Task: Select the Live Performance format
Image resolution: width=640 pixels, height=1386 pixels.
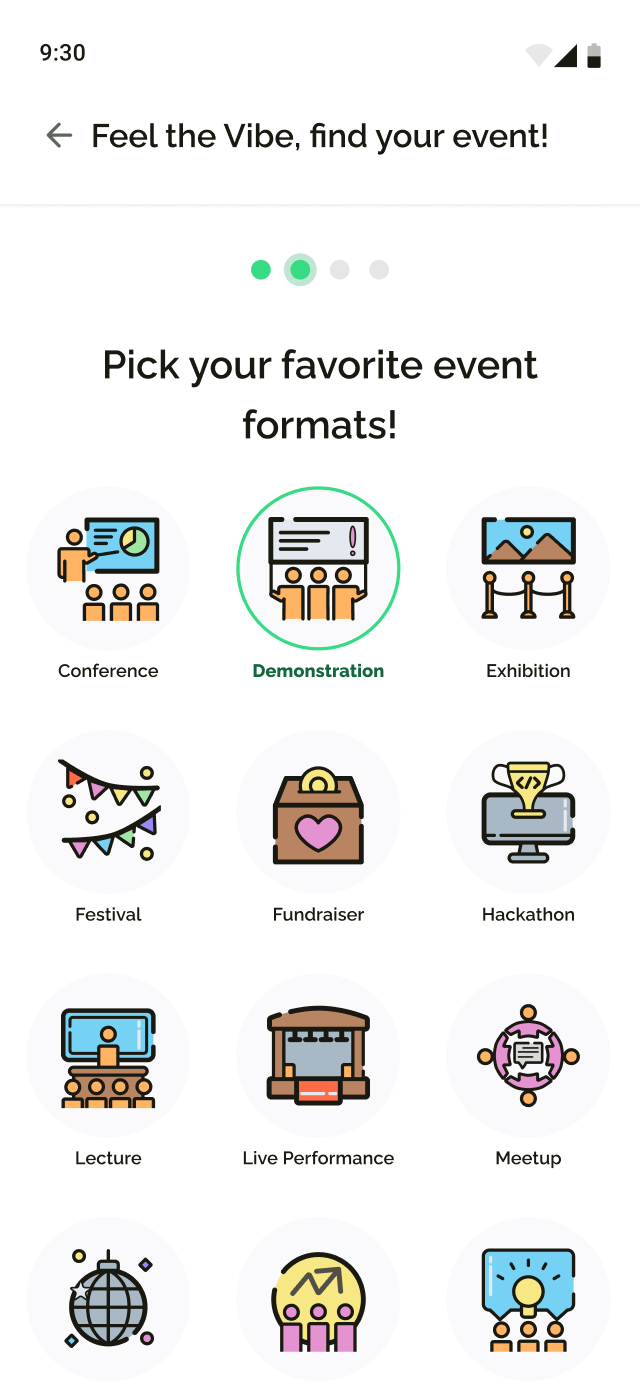Action: 318,1056
